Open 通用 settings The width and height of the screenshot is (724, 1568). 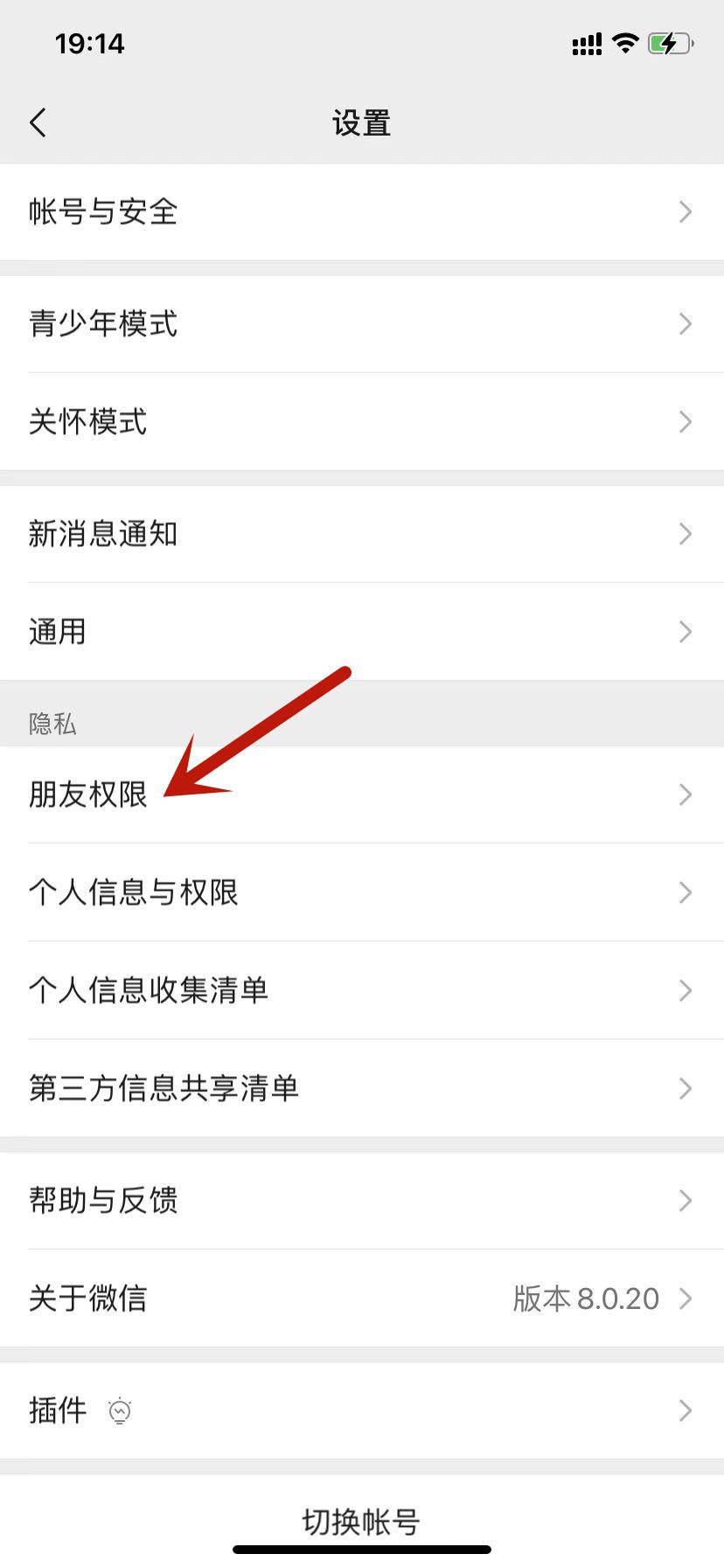click(x=362, y=632)
